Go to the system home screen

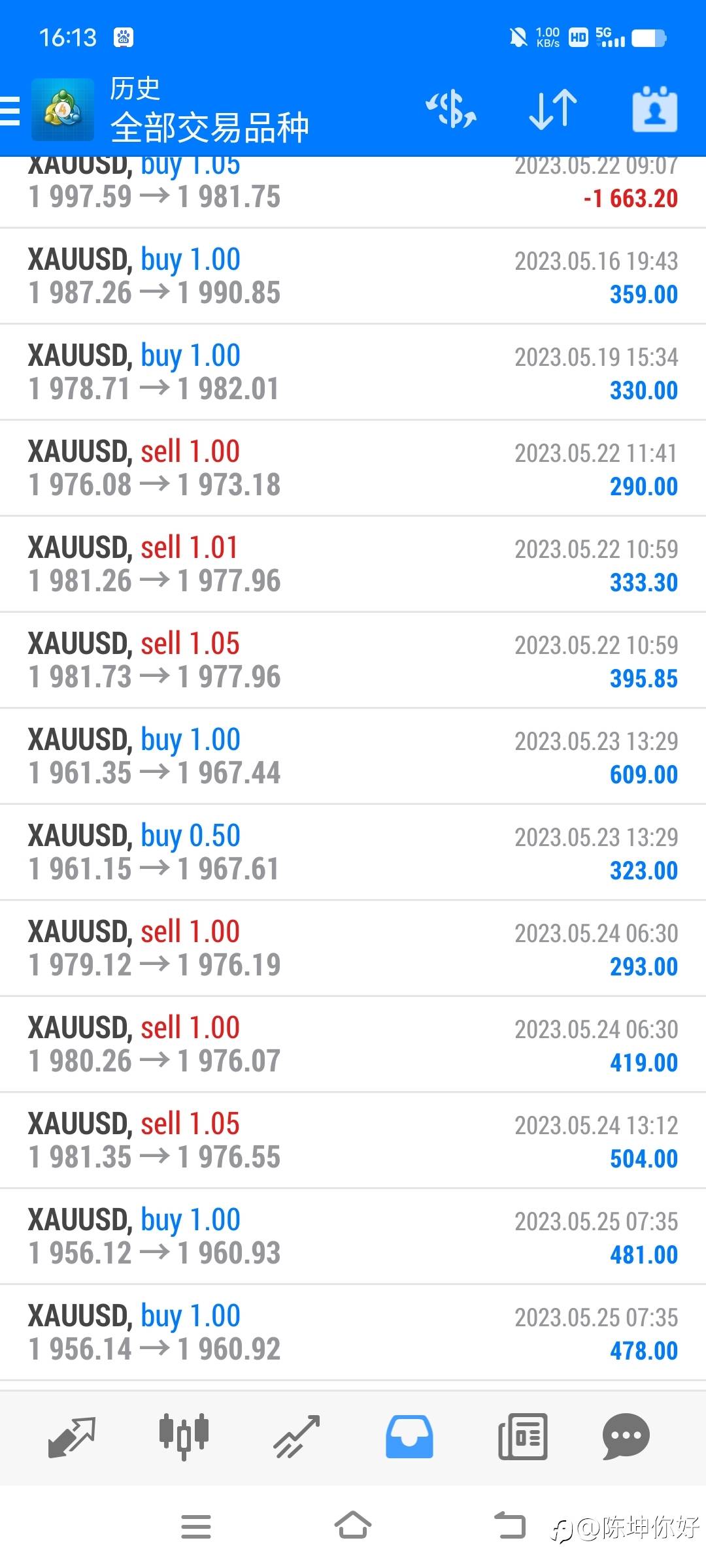(353, 1526)
